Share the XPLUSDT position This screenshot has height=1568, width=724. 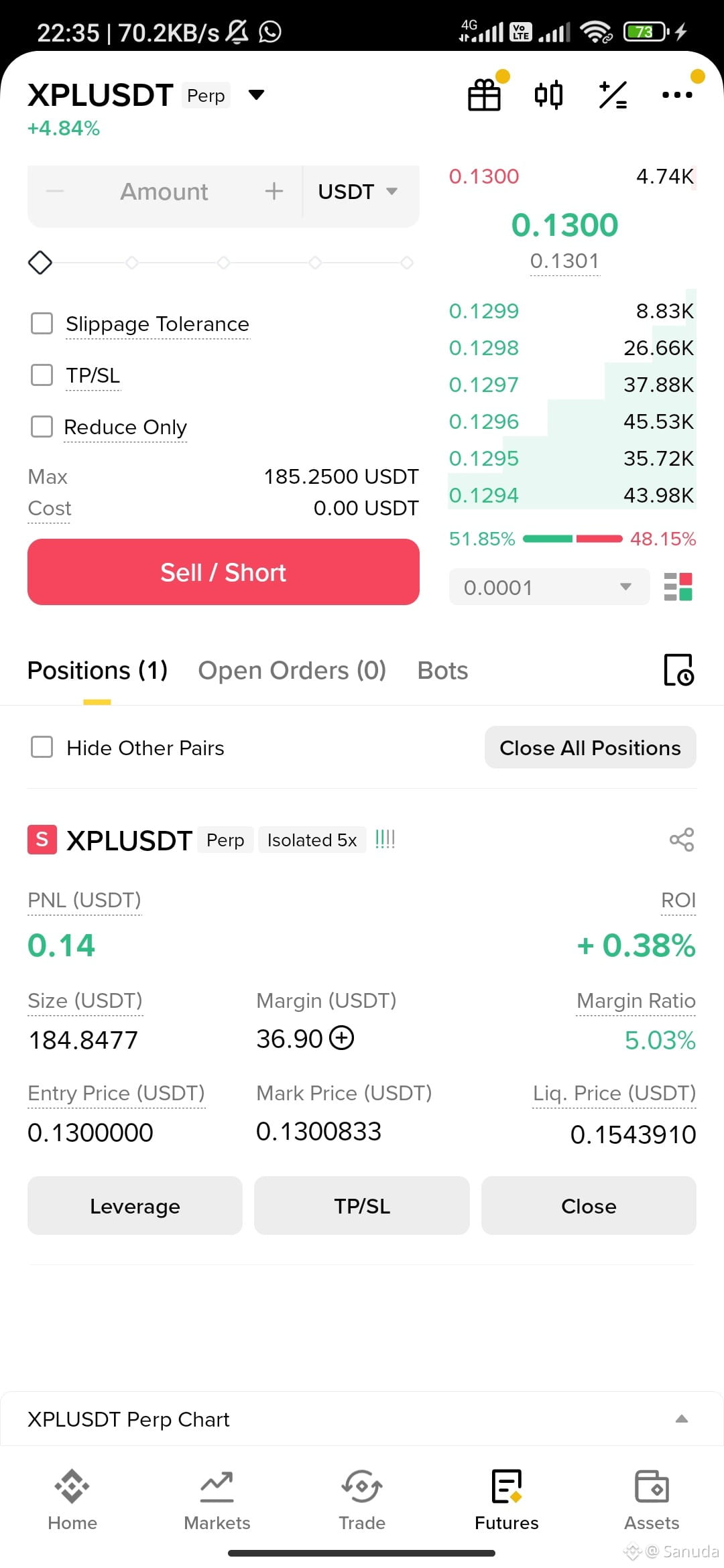[x=682, y=840]
